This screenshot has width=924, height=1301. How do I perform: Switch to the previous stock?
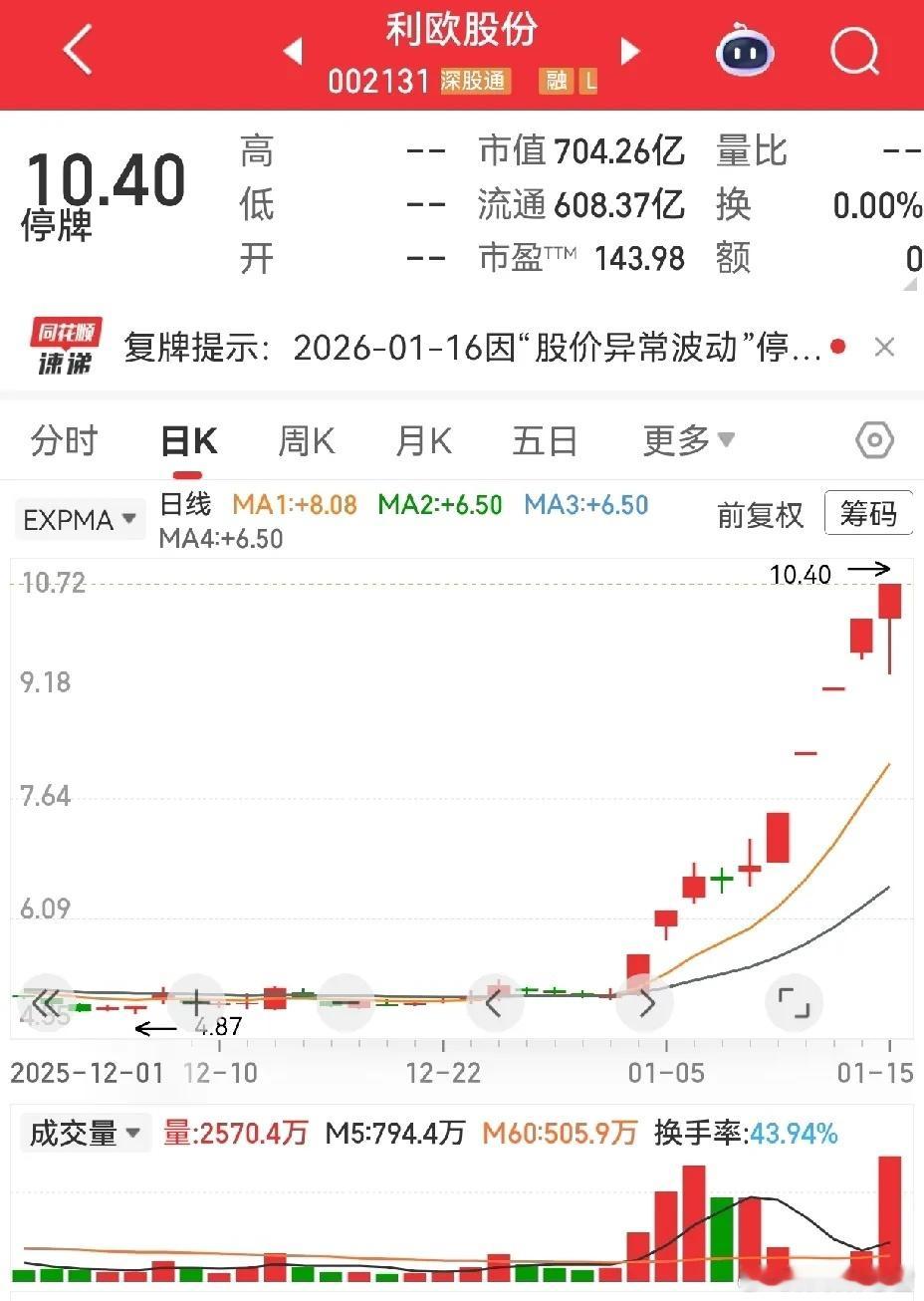pyautogui.click(x=293, y=51)
